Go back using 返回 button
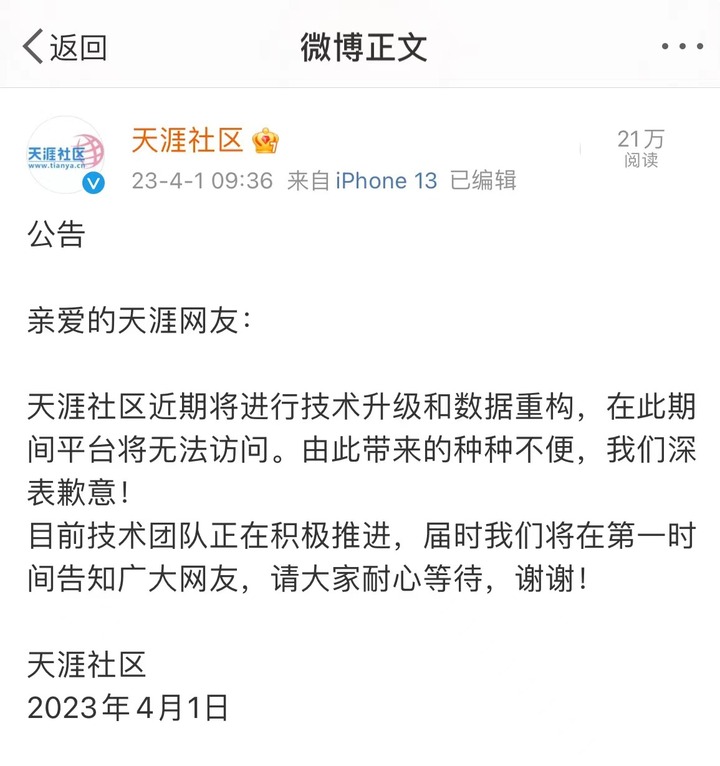 pos(64,47)
